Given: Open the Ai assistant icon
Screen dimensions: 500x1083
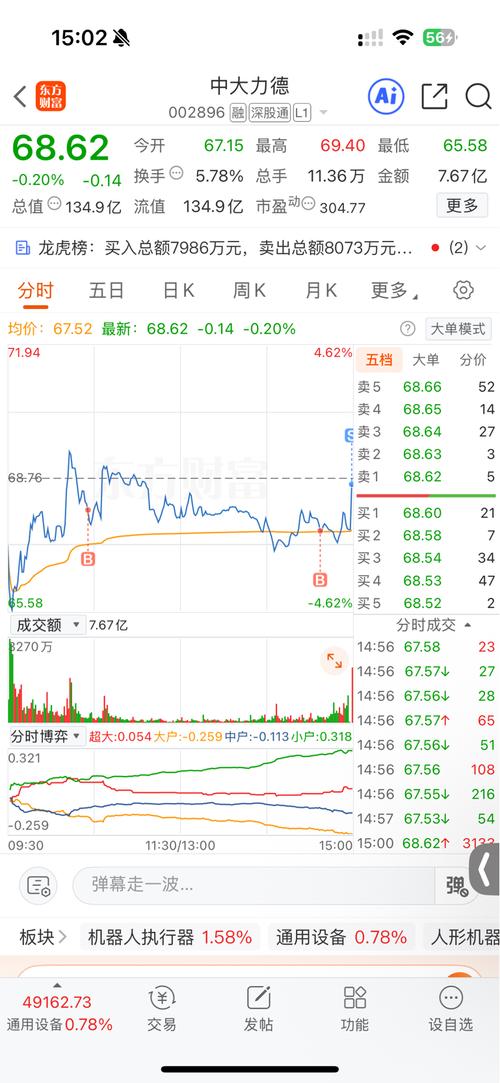Looking at the screenshot, I should tap(386, 96).
